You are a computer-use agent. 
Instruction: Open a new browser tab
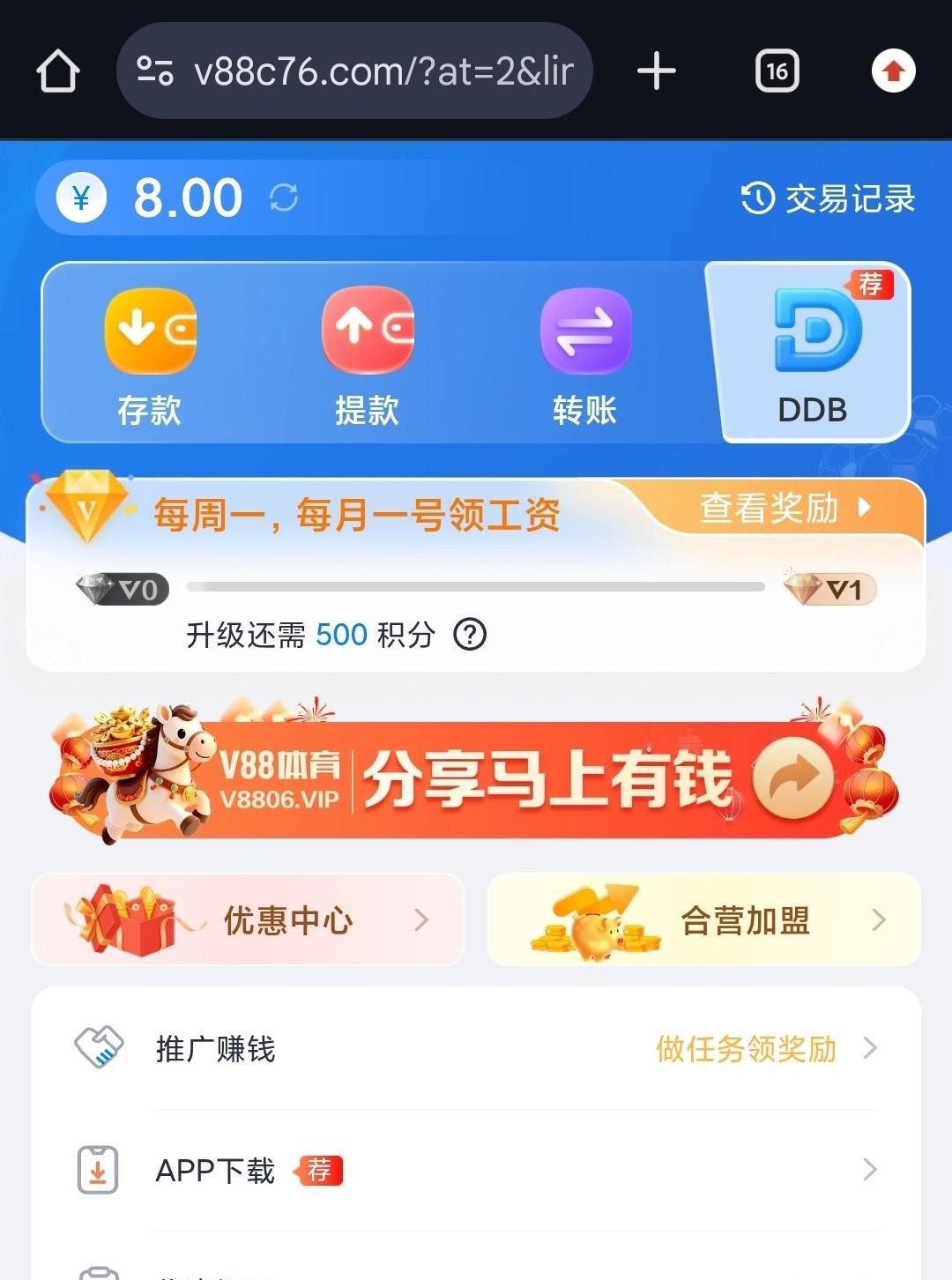coord(657,71)
